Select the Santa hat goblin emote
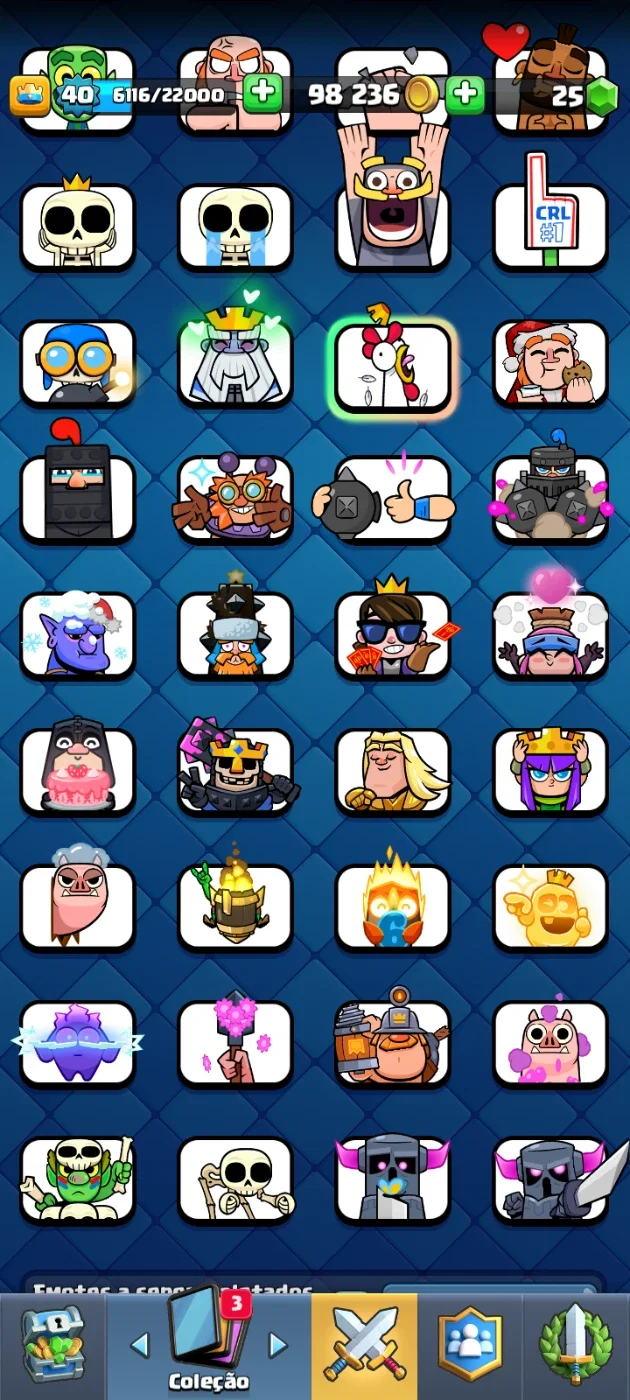The image size is (630, 1400). pos(77,634)
